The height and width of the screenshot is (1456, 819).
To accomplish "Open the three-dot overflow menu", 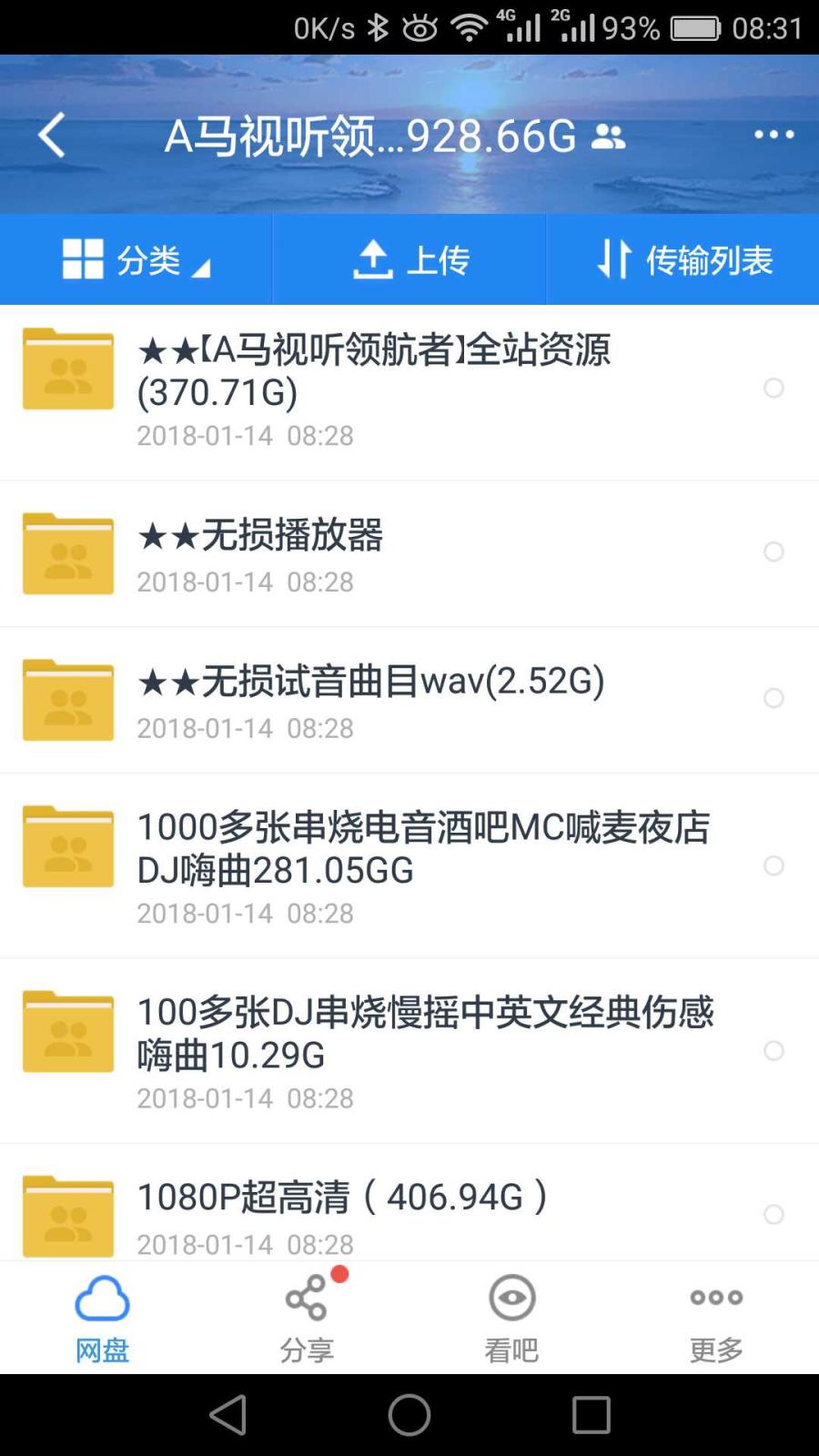I will (773, 135).
